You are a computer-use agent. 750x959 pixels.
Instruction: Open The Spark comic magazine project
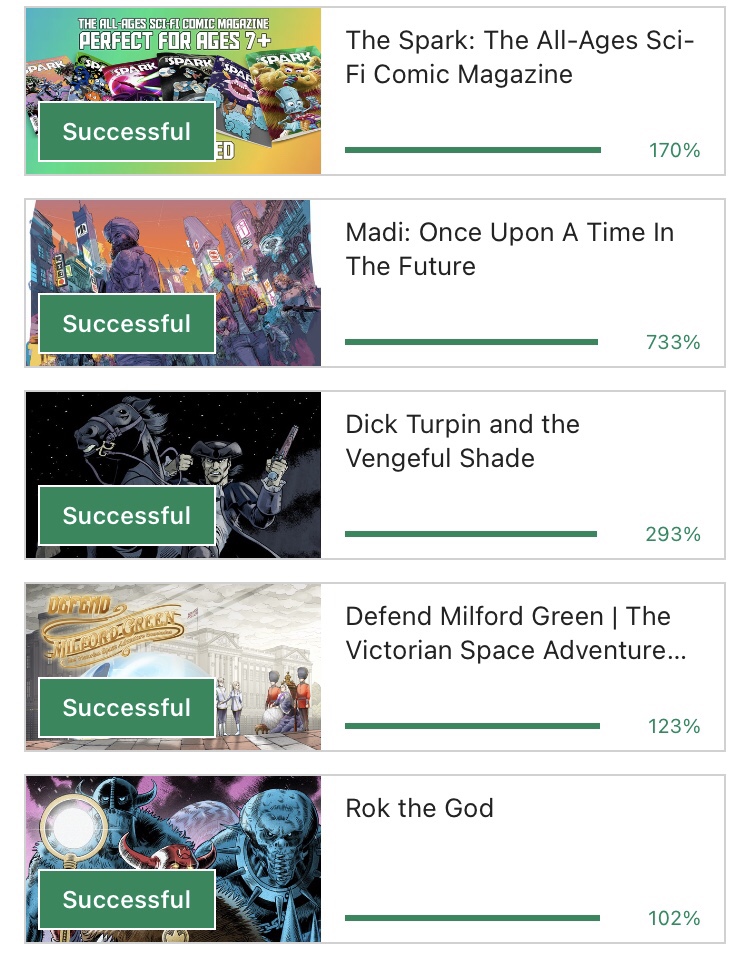click(519, 58)
